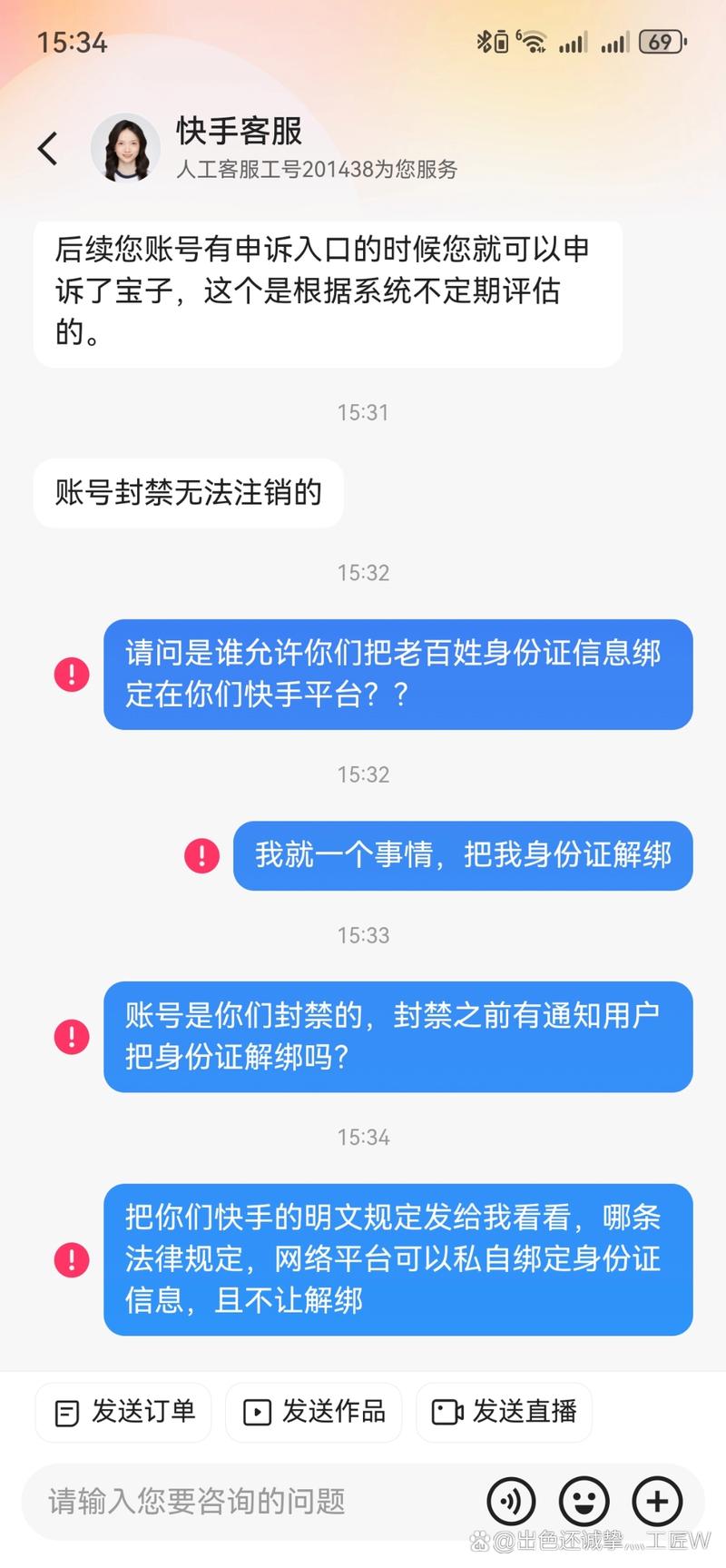This screenshot has width=726, height=1568.
Task: Tap the battery indicator showing 69
Action: (660, 41)
